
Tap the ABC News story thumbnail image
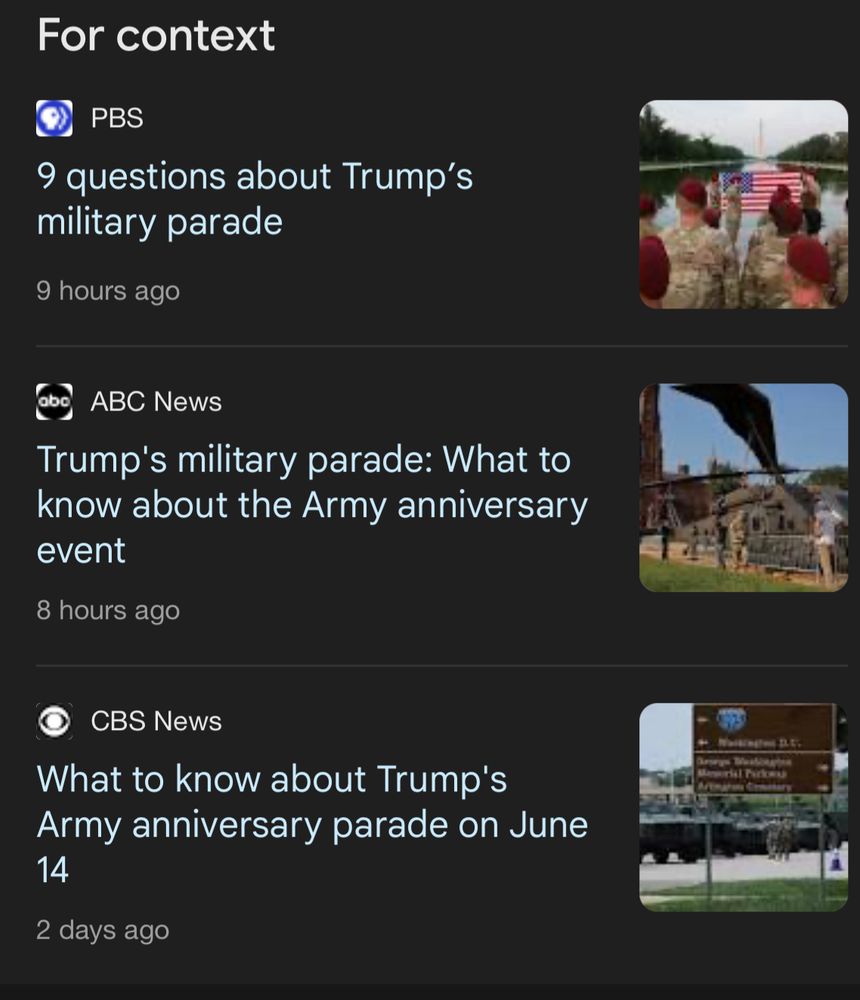coord(743,488)
